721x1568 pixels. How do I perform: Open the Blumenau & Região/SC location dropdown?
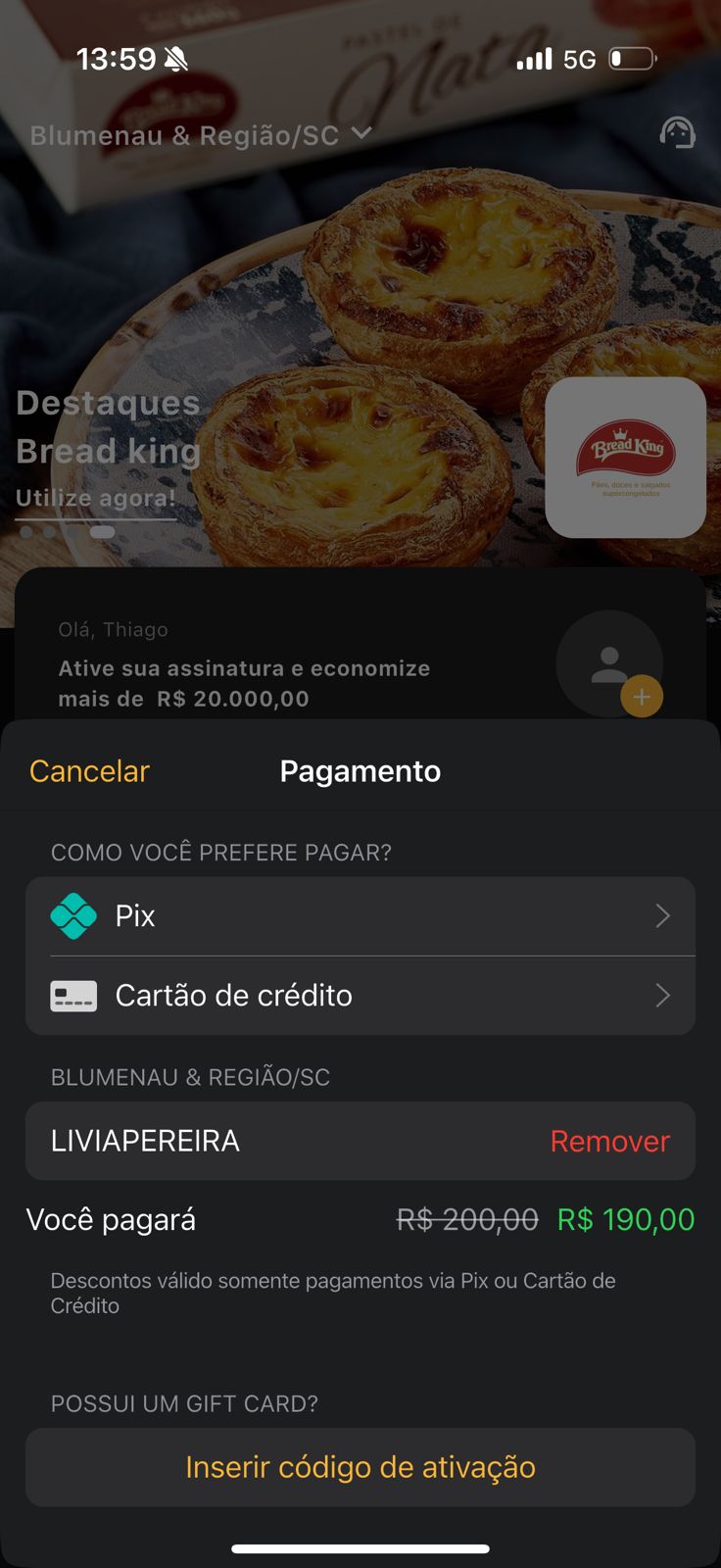coord(196,134)
